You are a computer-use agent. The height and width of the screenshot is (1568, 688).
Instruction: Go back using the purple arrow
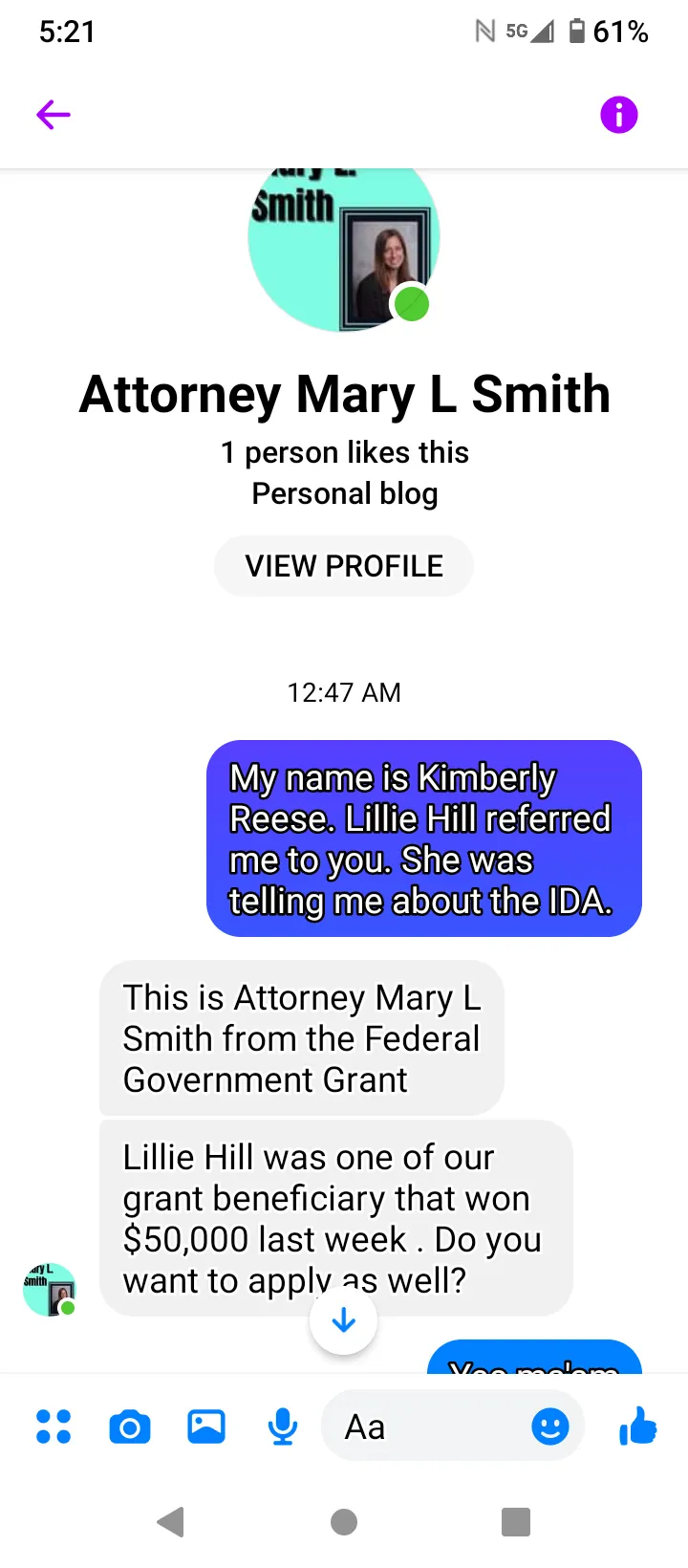click(x=54, y=116)
